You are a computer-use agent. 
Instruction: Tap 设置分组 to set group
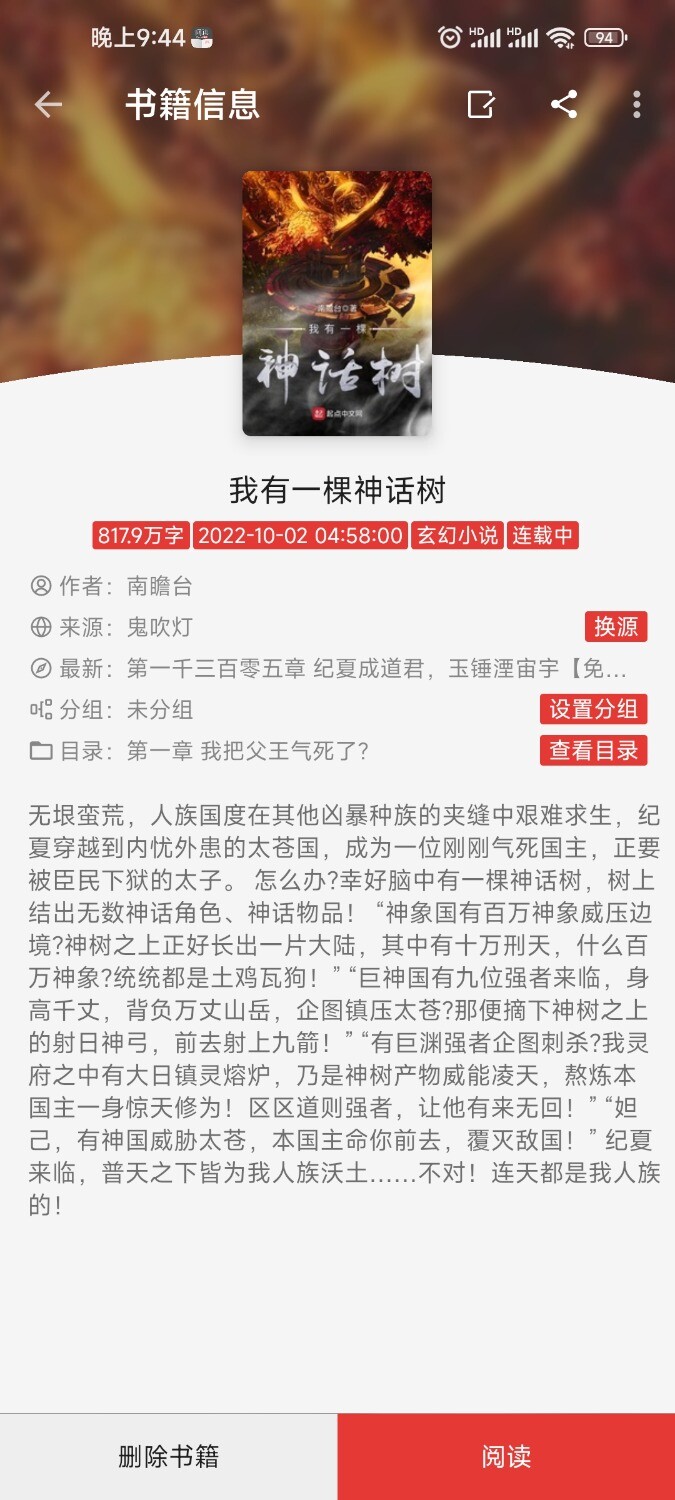(x=593, y=710)
